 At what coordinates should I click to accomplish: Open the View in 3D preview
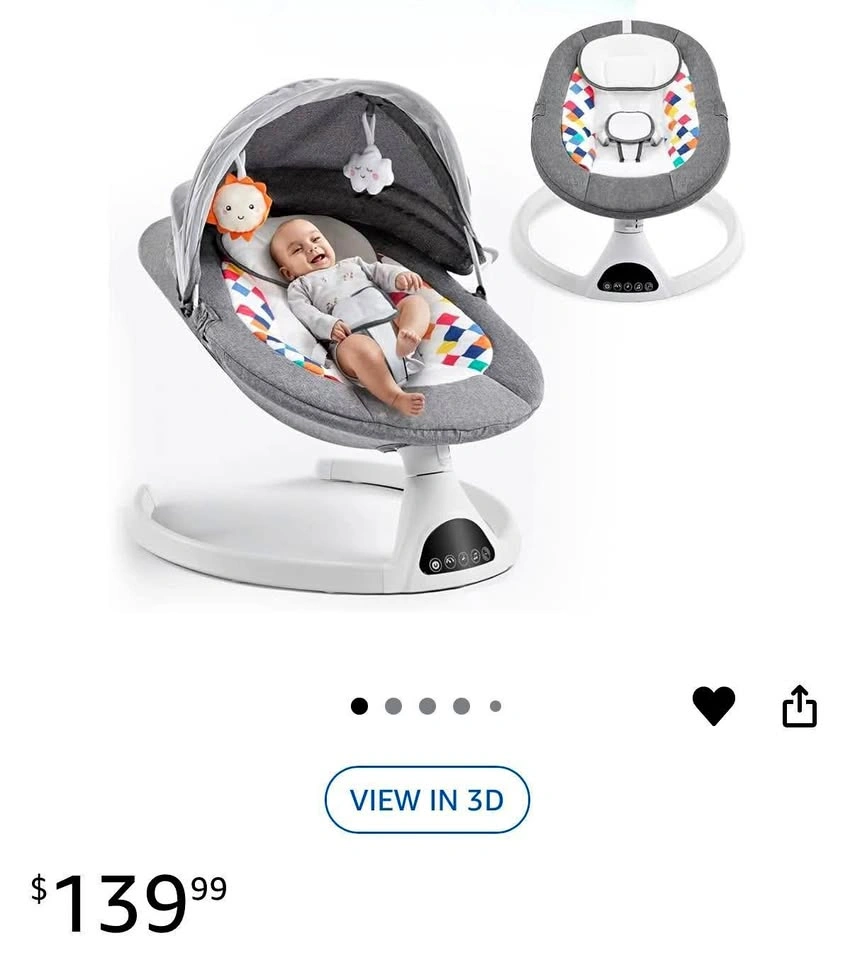coord(427,800)
